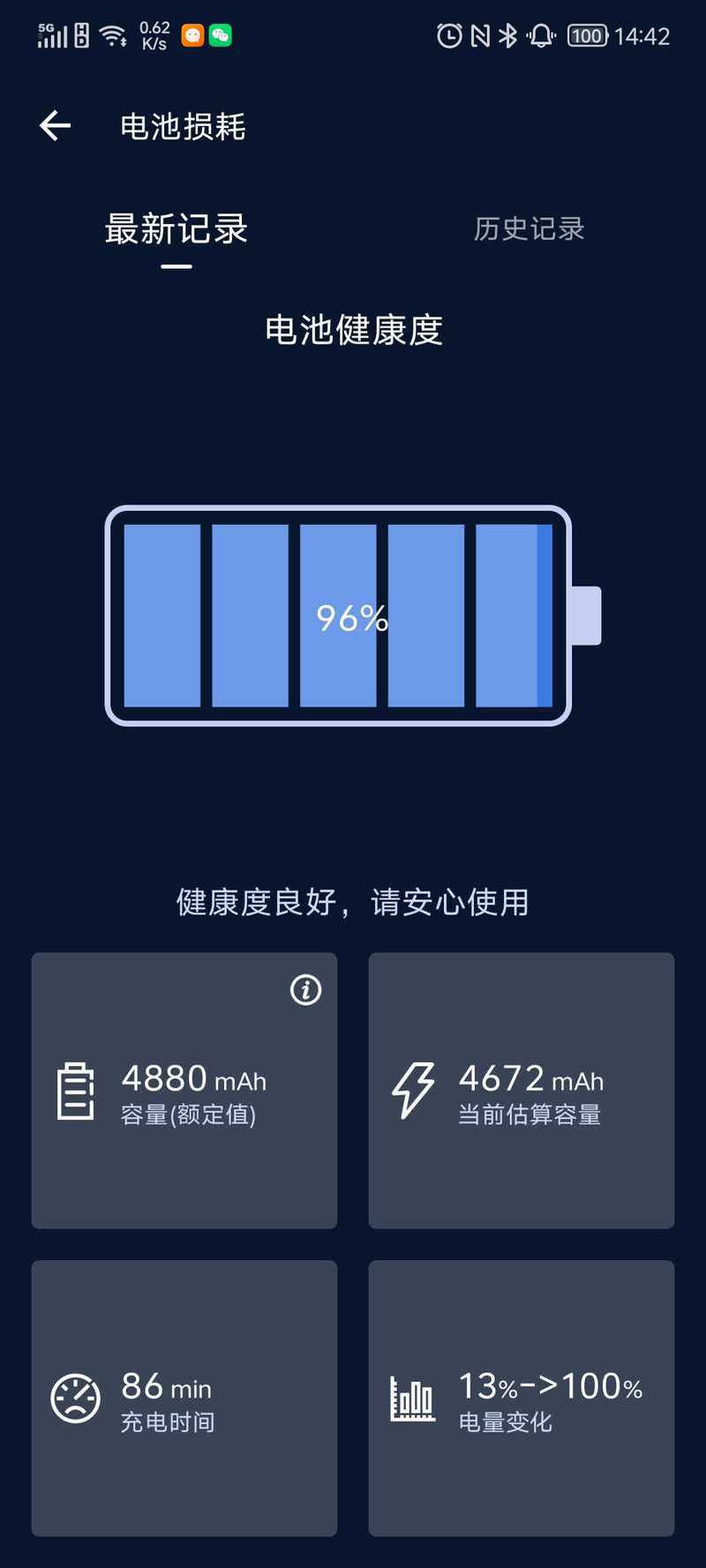Switch to the 历史记录 tab

pyautogui.click(x=529, y=229)
